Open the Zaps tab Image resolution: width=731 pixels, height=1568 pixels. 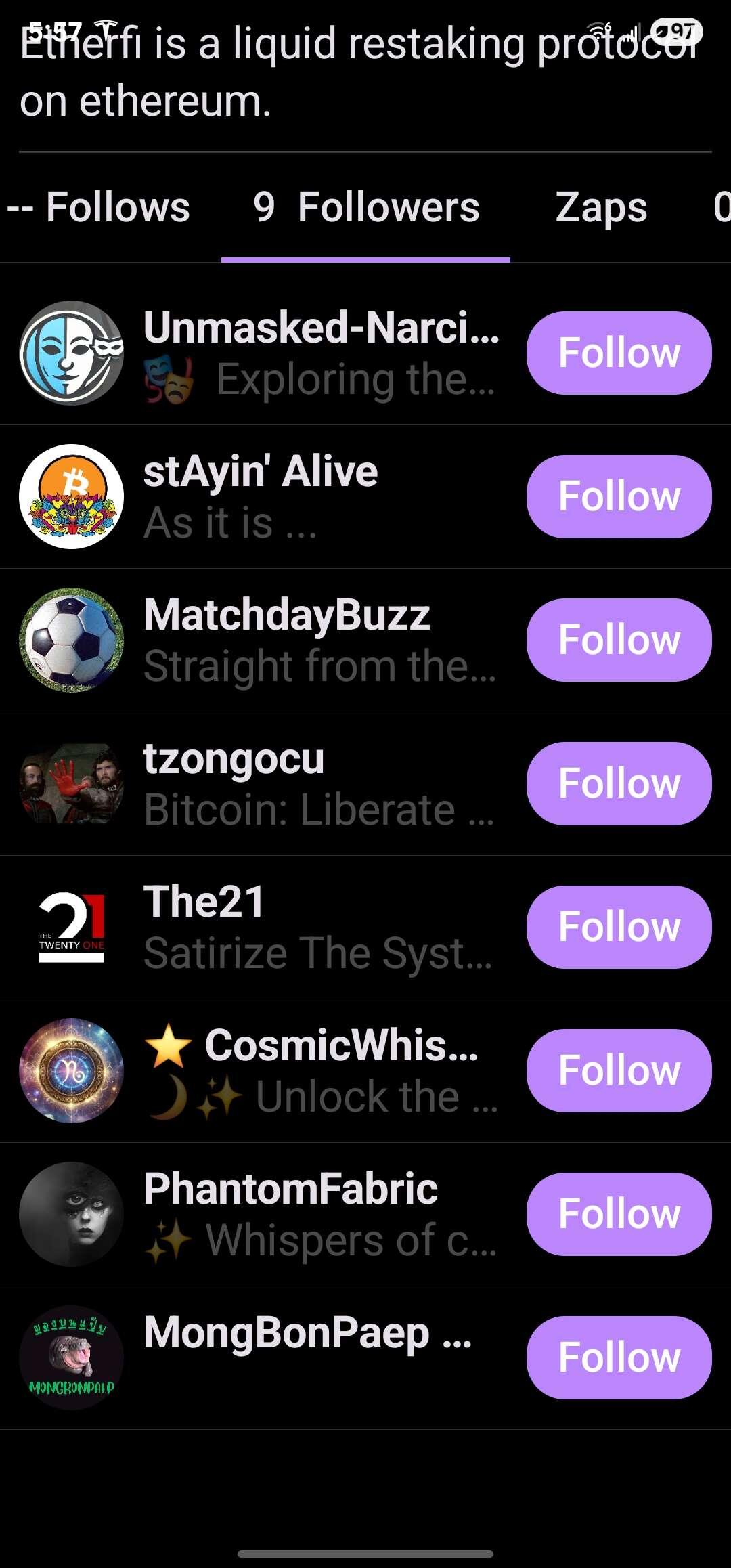coord(601,207)
